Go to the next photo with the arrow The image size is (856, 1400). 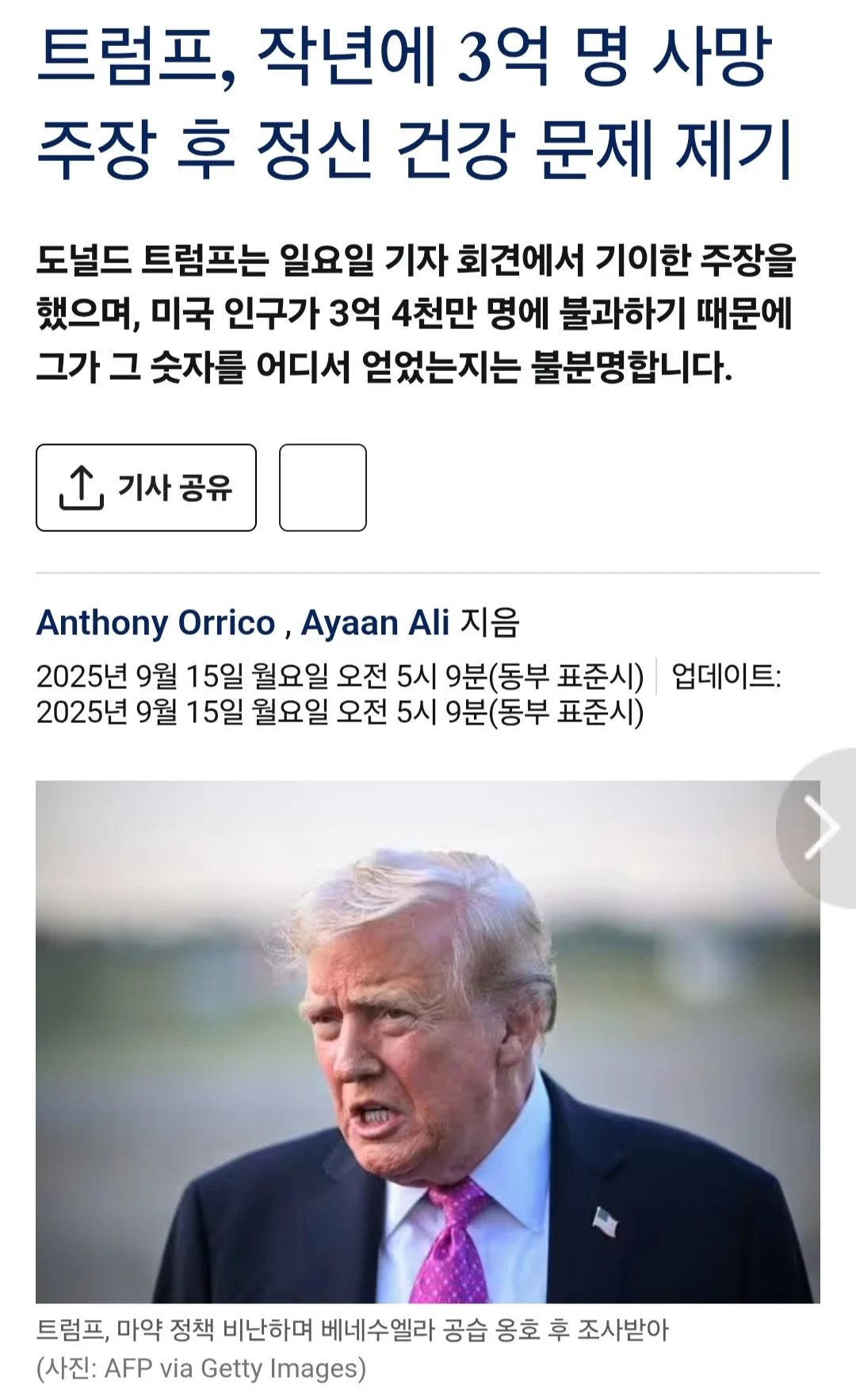[820, 828]
